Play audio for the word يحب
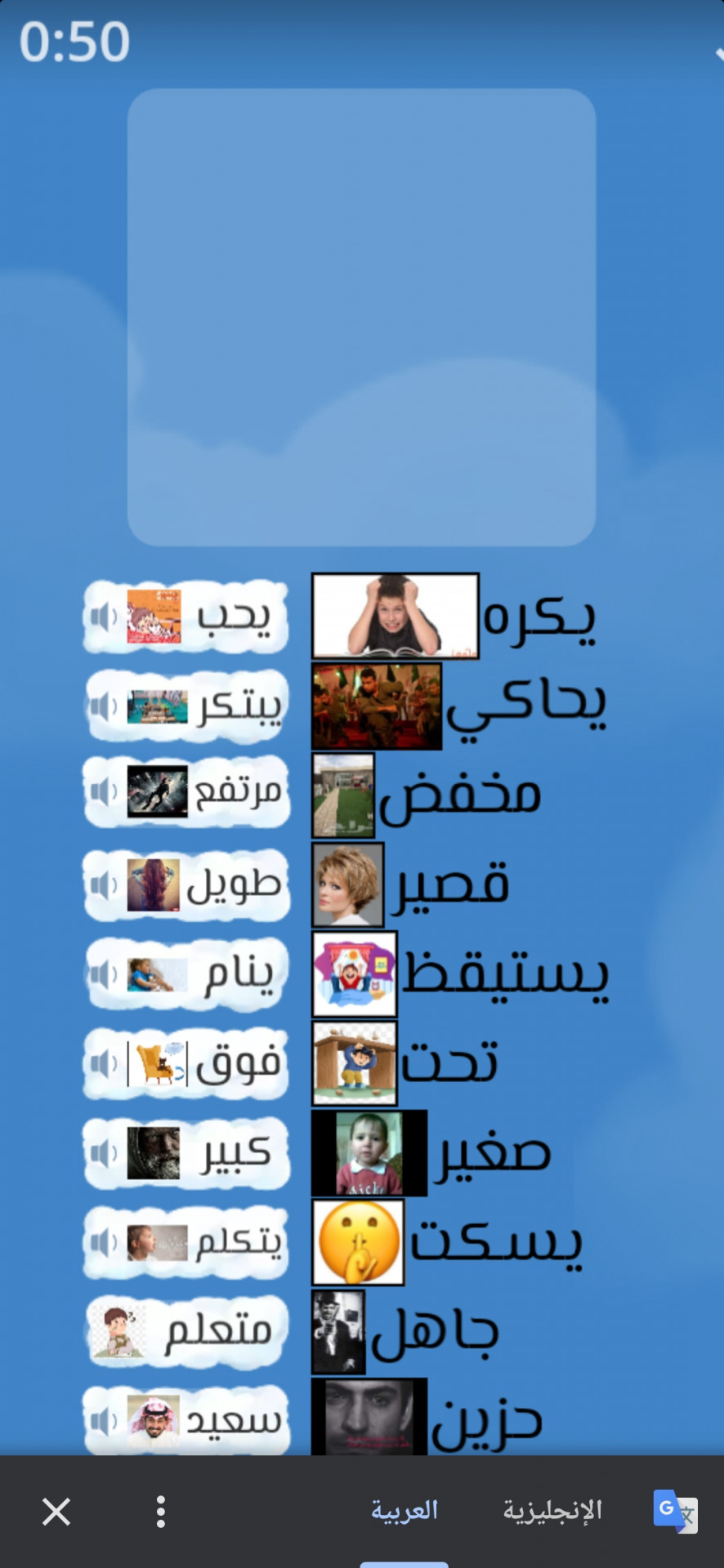Image resolution: width=724 pixels, height=1568 pixels. click(104, 617)
